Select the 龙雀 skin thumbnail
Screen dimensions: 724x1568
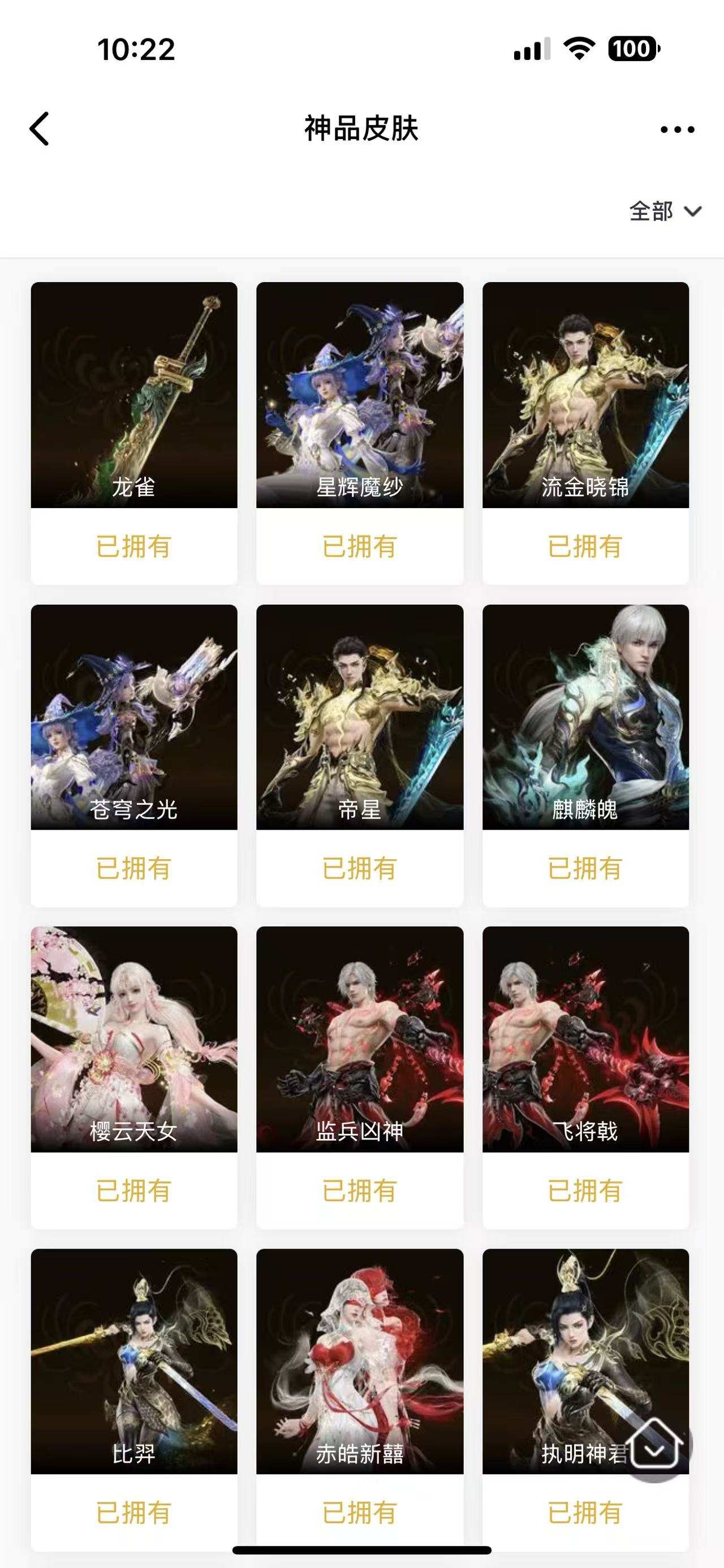(x=133, y=396)
